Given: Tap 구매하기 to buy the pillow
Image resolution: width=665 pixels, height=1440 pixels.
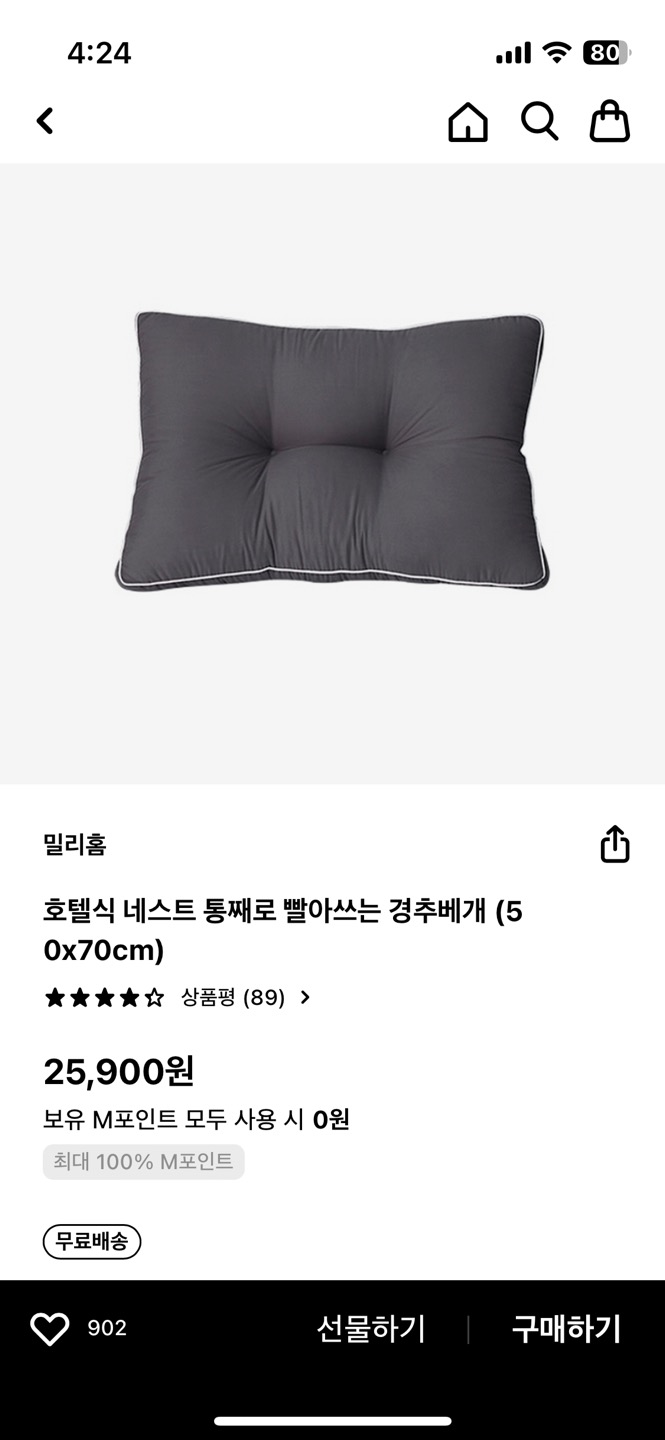Looking at the screenshot, I should (566, 1328).
